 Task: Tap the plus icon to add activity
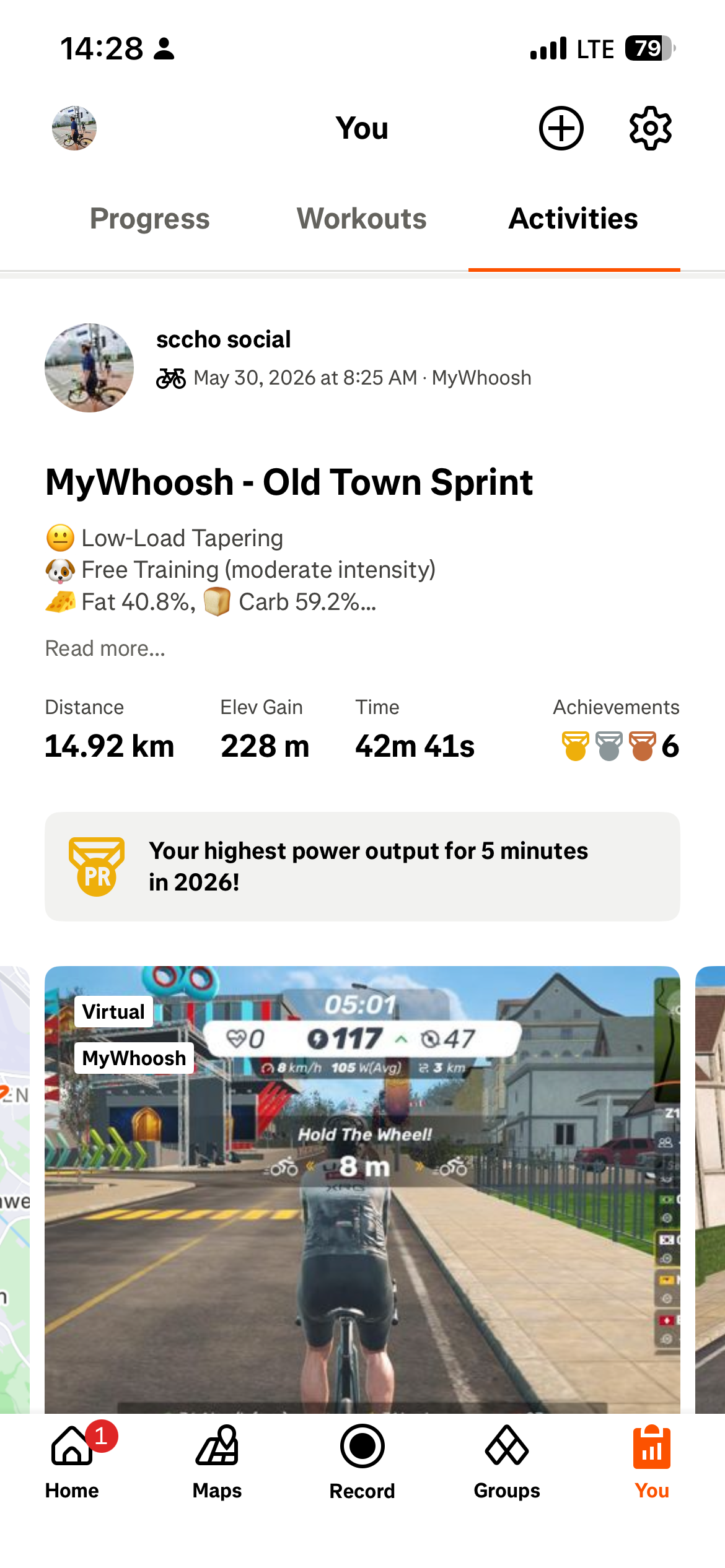coord(561,128)
